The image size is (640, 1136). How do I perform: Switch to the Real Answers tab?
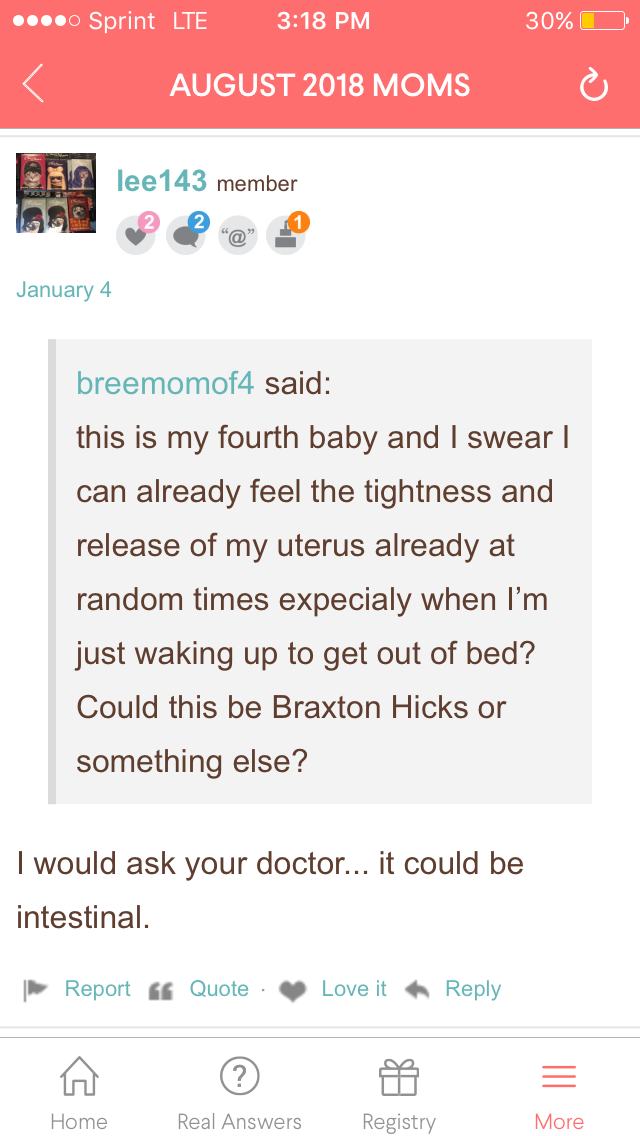coord(239,1093)
